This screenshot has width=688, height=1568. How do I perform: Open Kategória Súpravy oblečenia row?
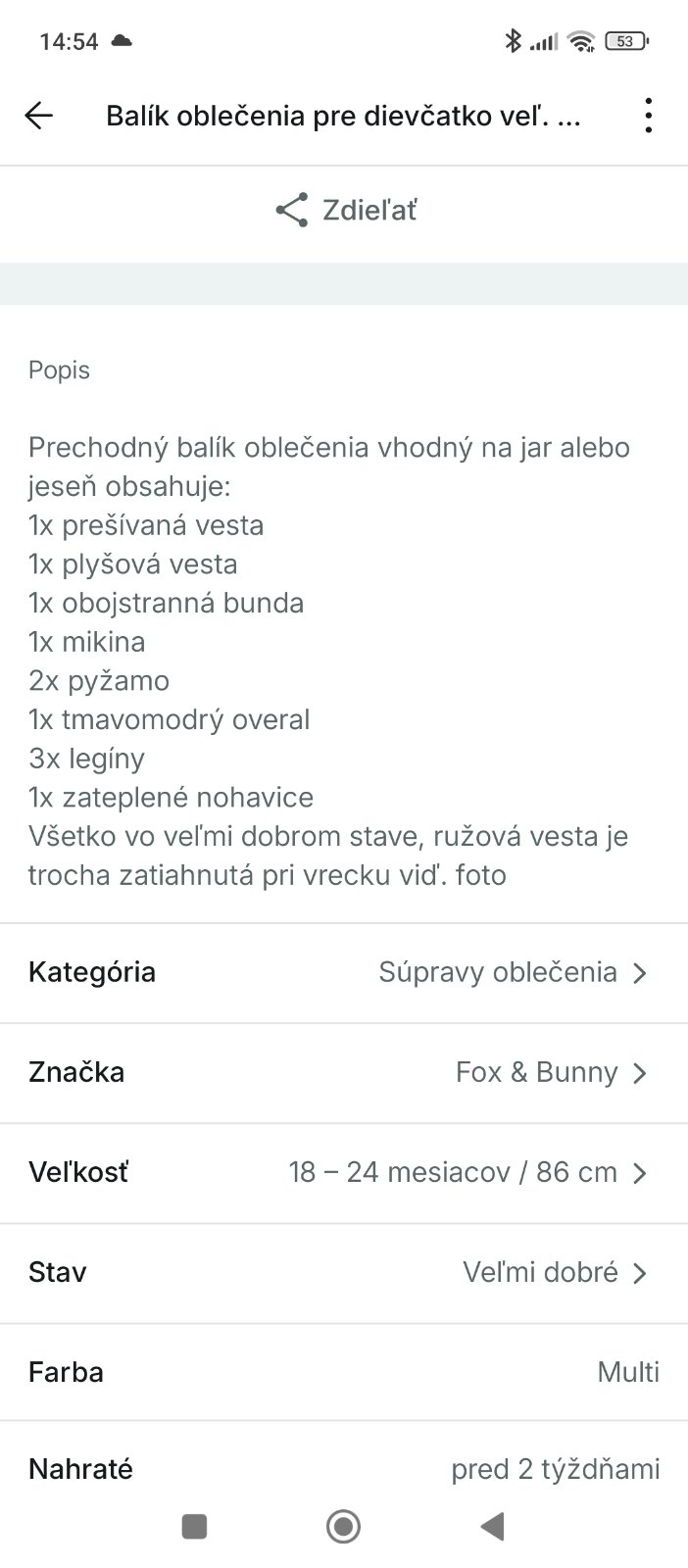tap(344, 973)
